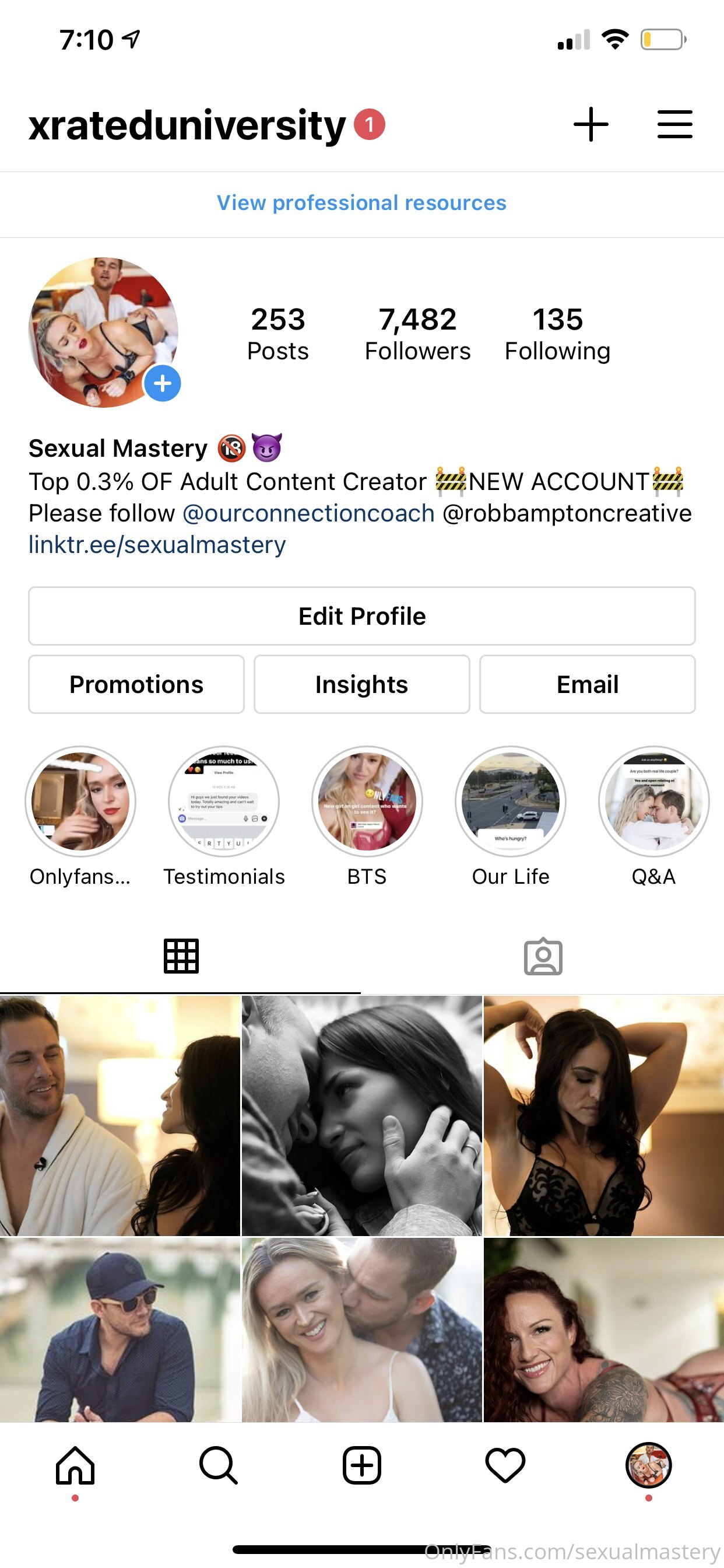Screen dimensions: 724x1568
Task: Open the Testimonials story highlight
Action: pos(224,801)
